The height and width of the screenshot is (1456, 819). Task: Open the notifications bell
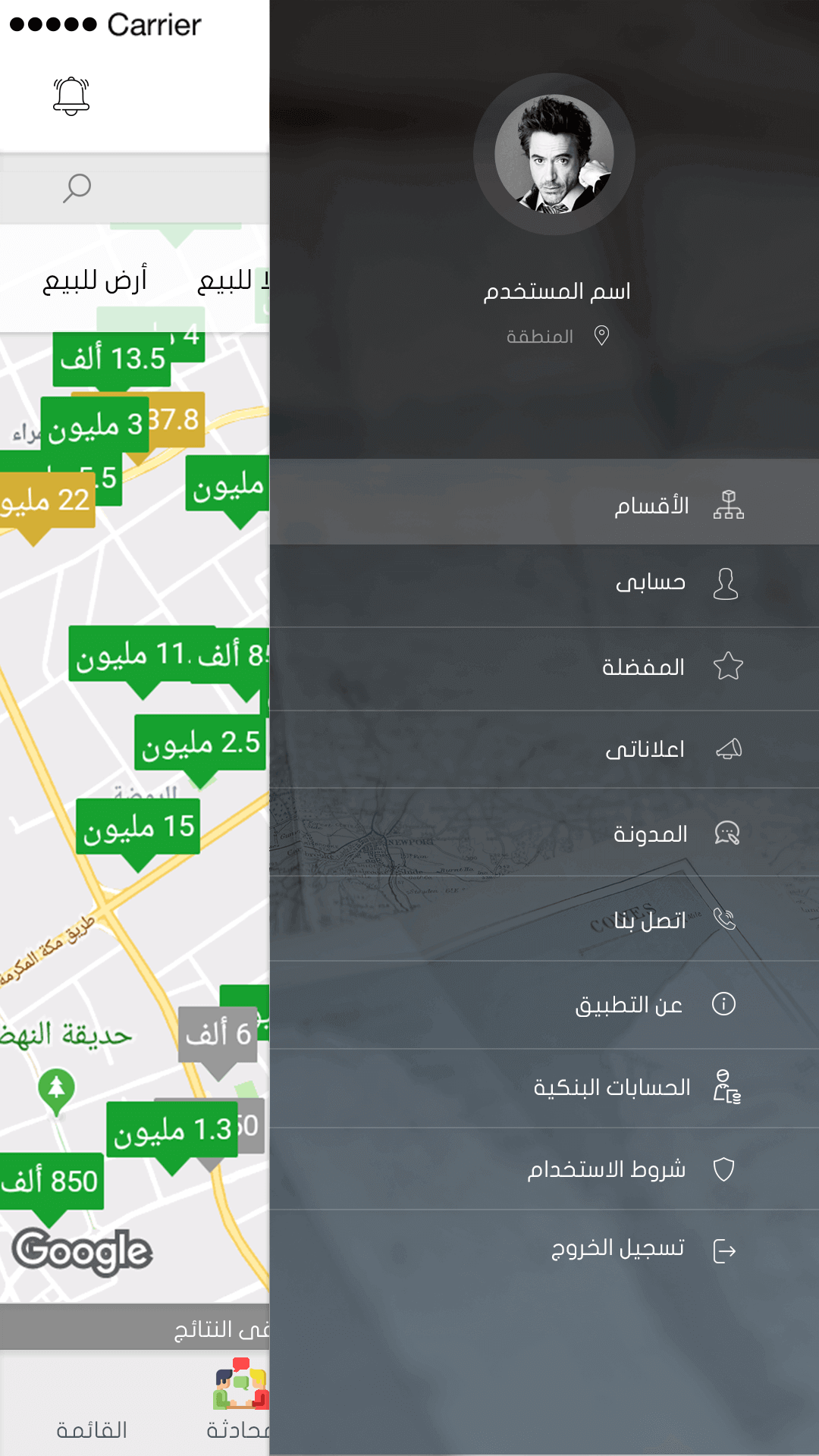[71, 96]
